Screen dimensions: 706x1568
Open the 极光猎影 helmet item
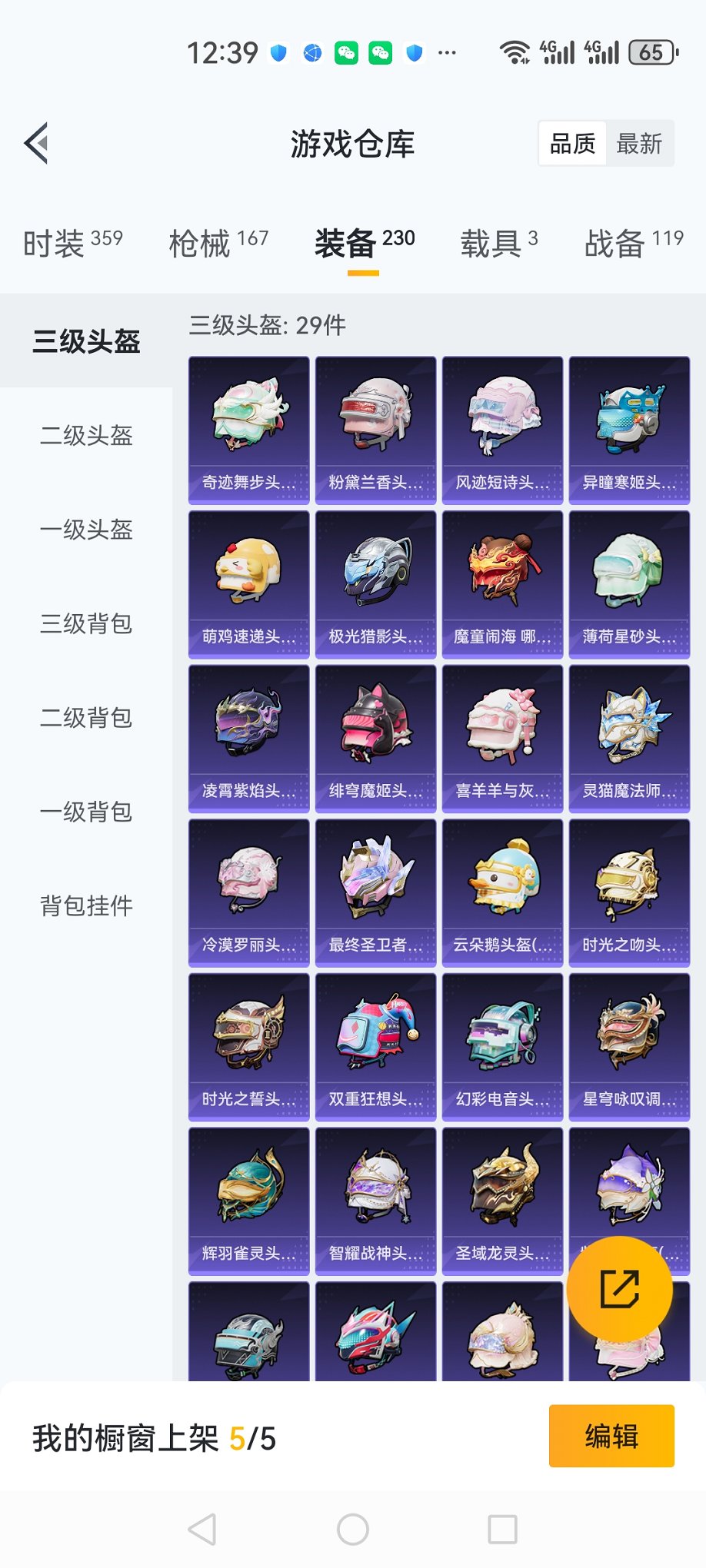point(375,584)
